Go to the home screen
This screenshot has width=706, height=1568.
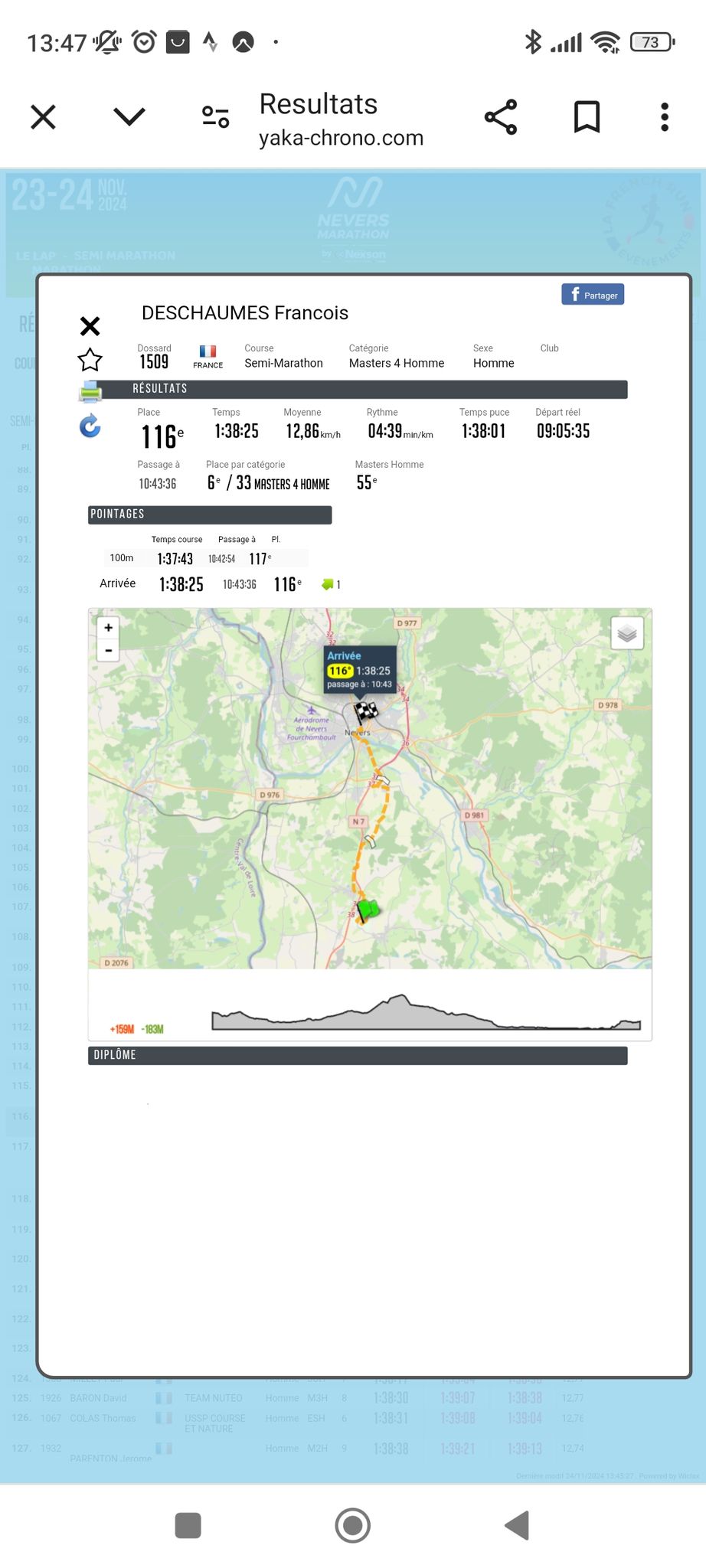click(353, 1525)
